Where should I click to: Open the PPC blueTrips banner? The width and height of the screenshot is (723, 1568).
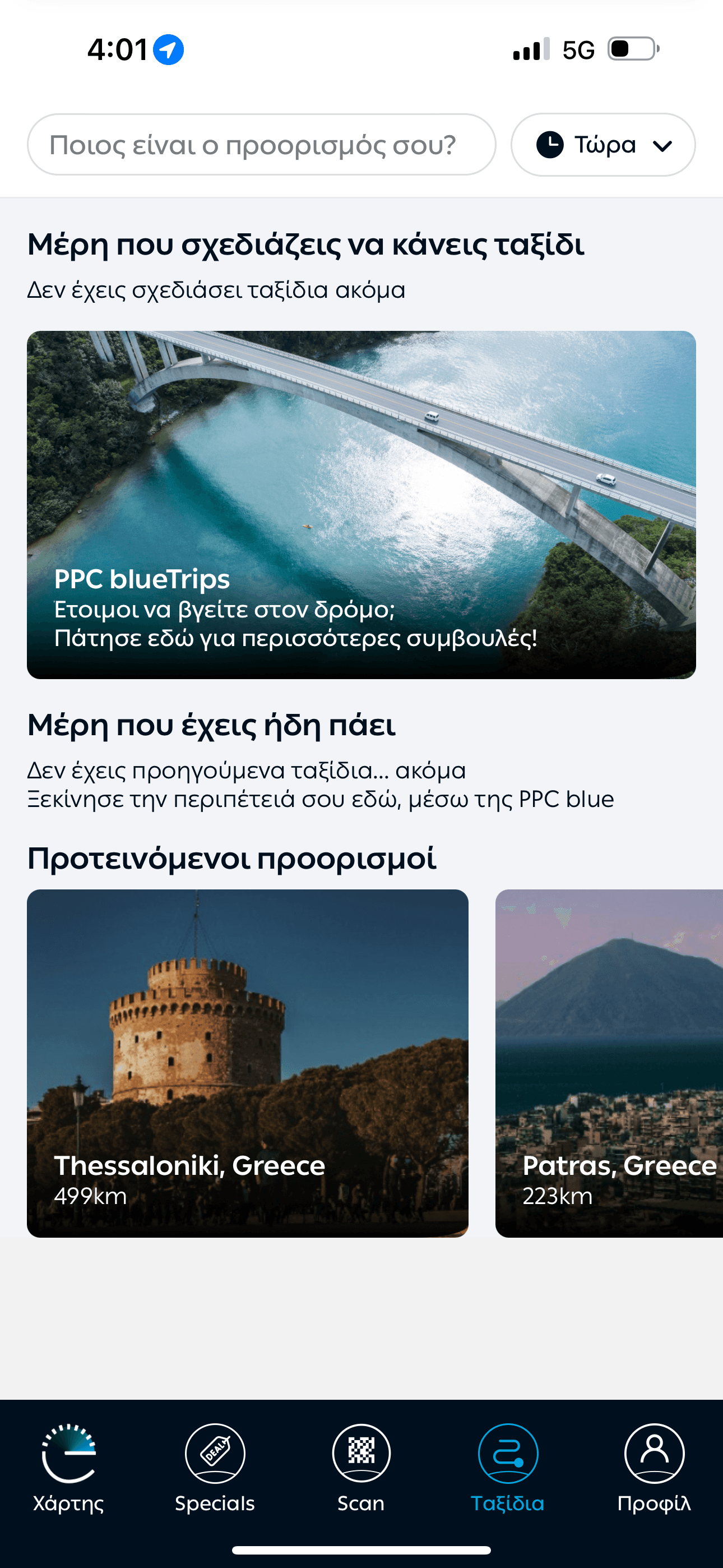point(361,505)
